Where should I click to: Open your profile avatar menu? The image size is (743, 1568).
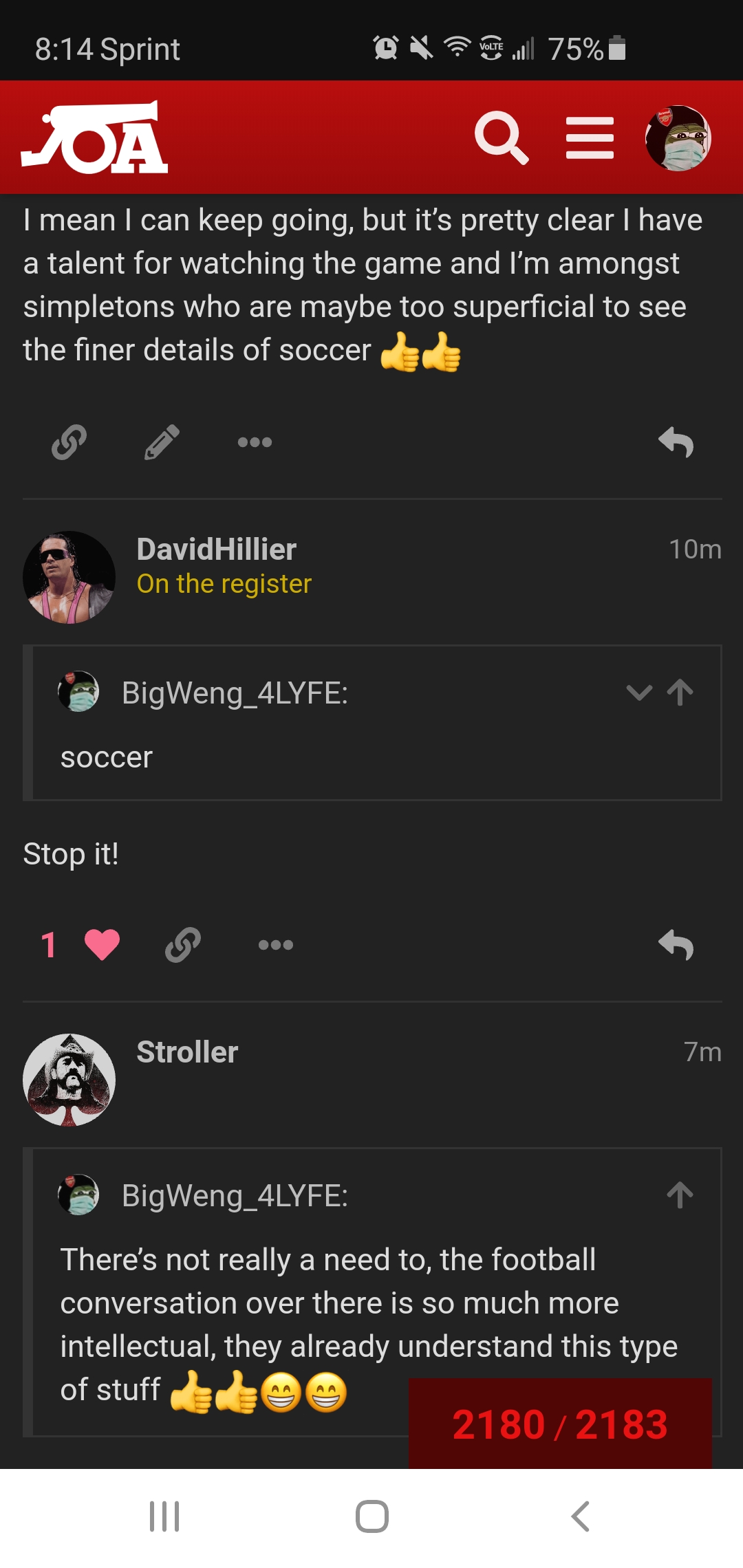pyautogui.click(x=678, y=138)
